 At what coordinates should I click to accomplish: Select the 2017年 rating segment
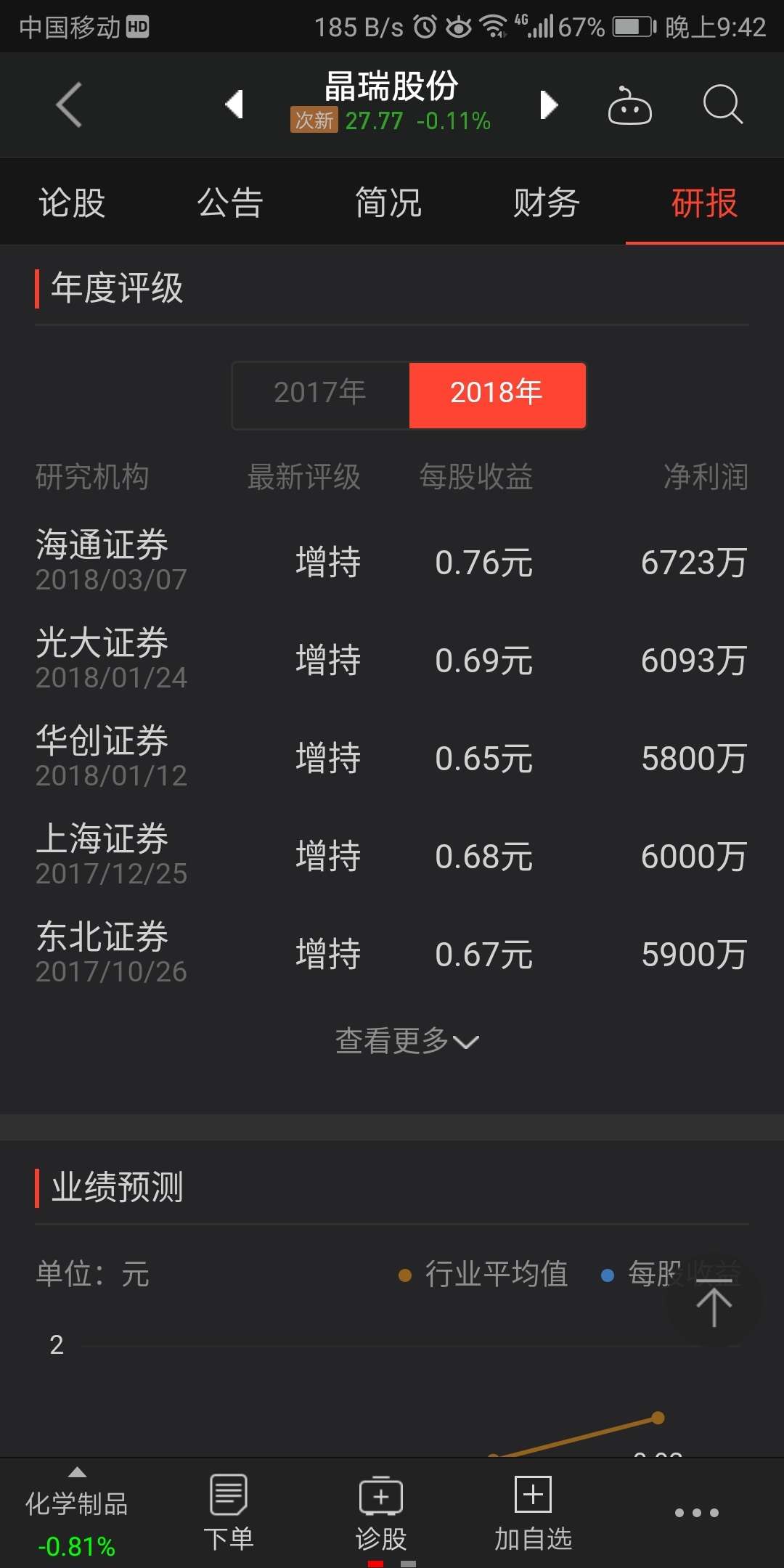320,395
